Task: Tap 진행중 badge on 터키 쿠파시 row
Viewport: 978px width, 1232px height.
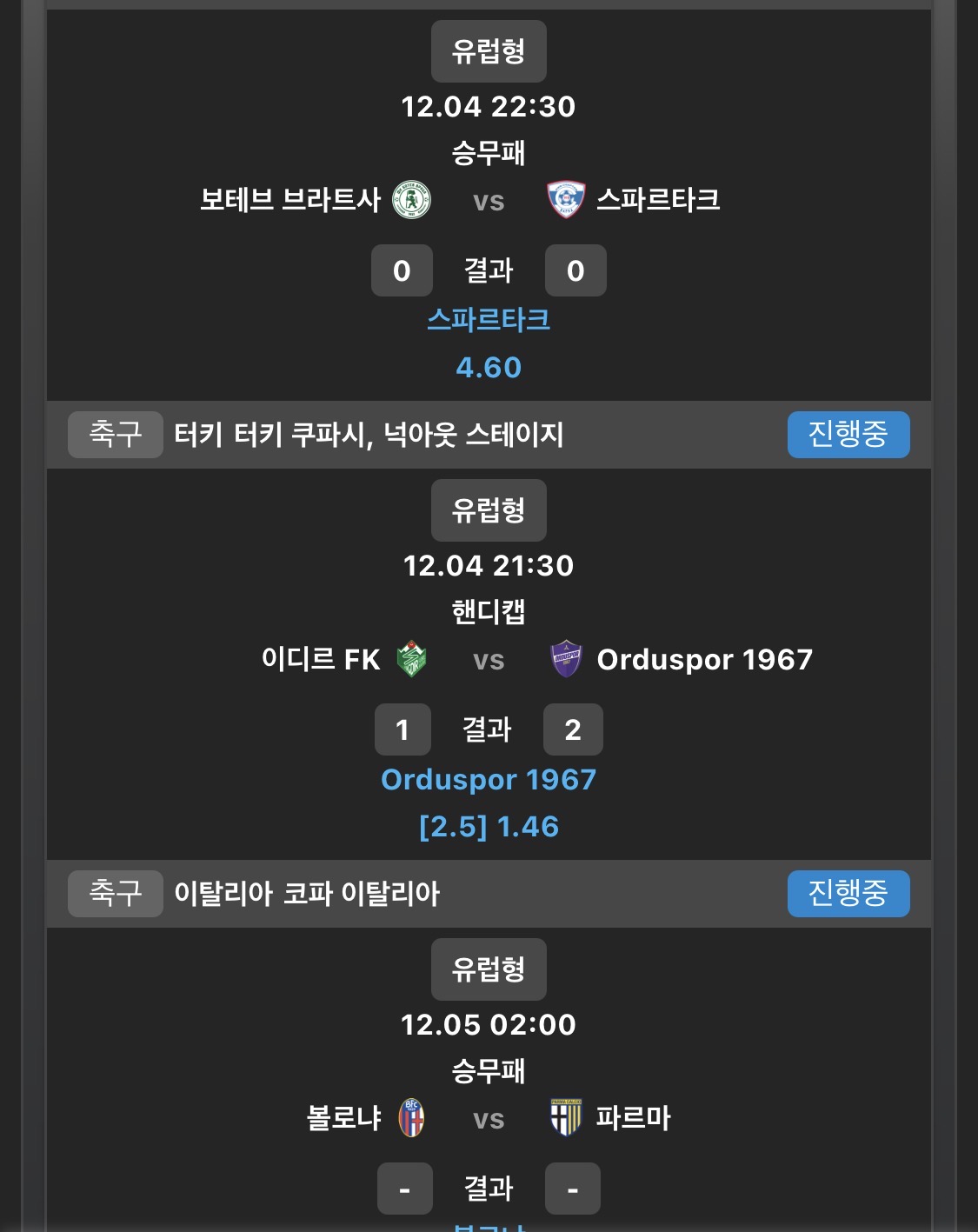Action: [848, 434]
